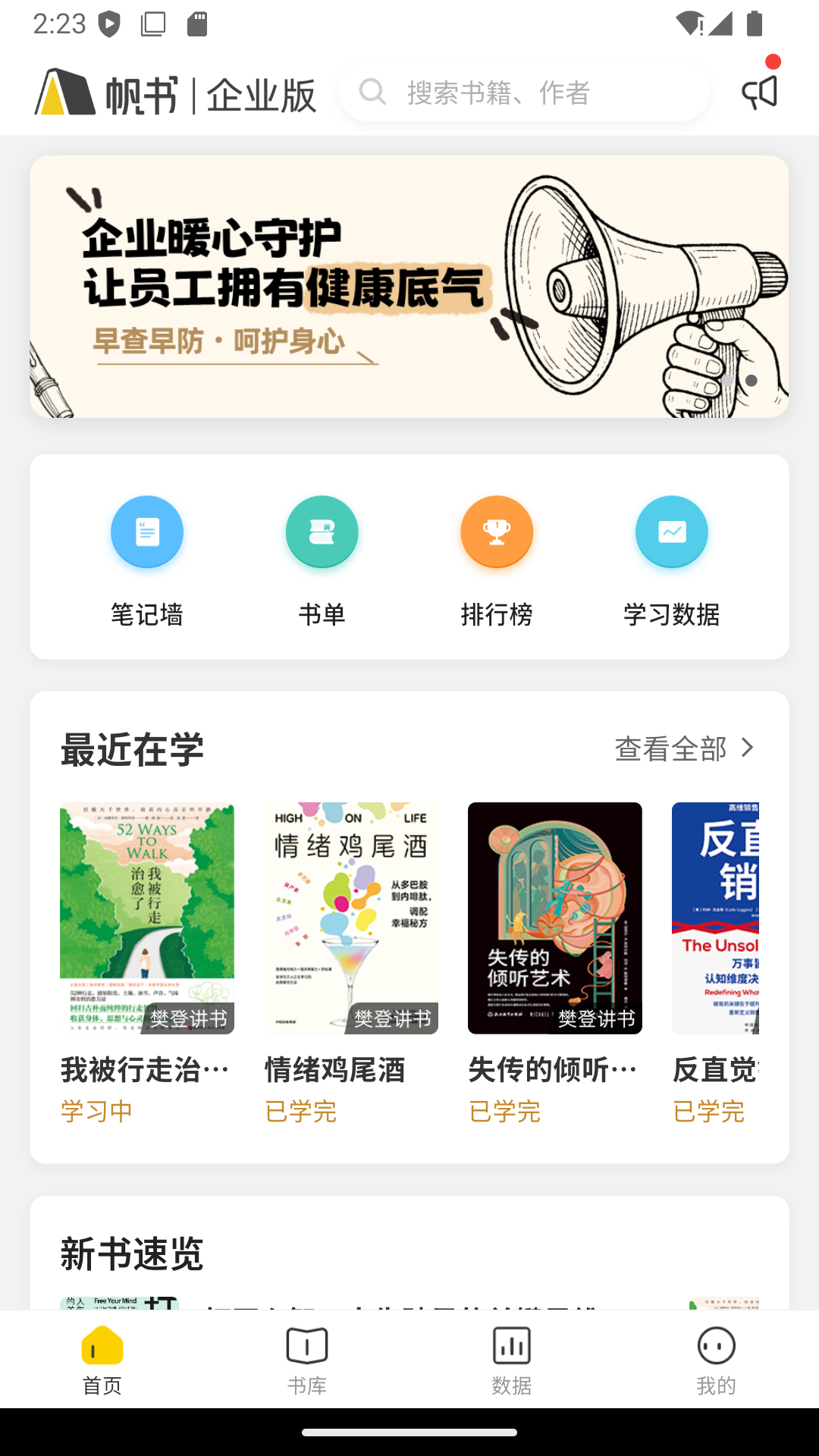
Task: Open the book 情绪鸡尾酒
Action: (x=351, y=918)
